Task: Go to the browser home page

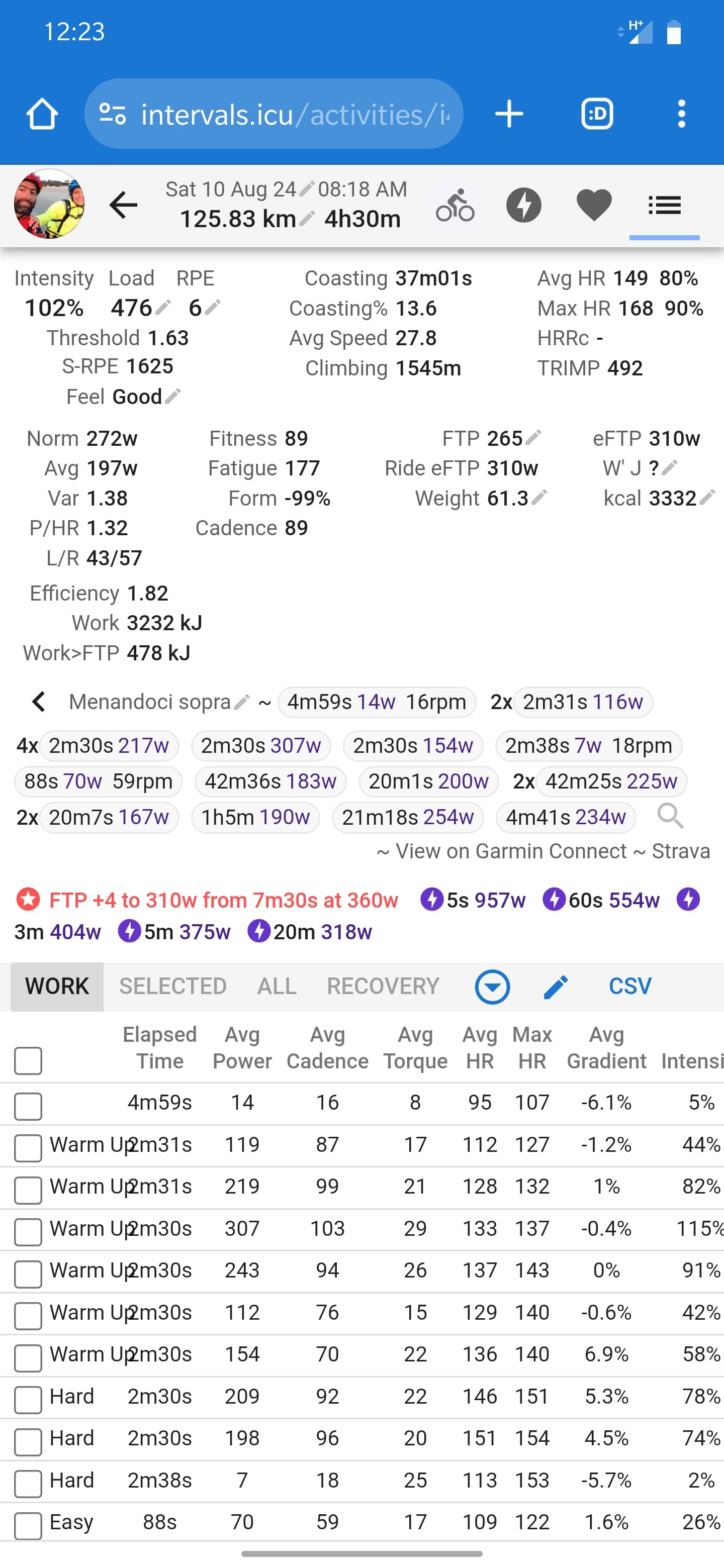Action: tap(42, 114)
